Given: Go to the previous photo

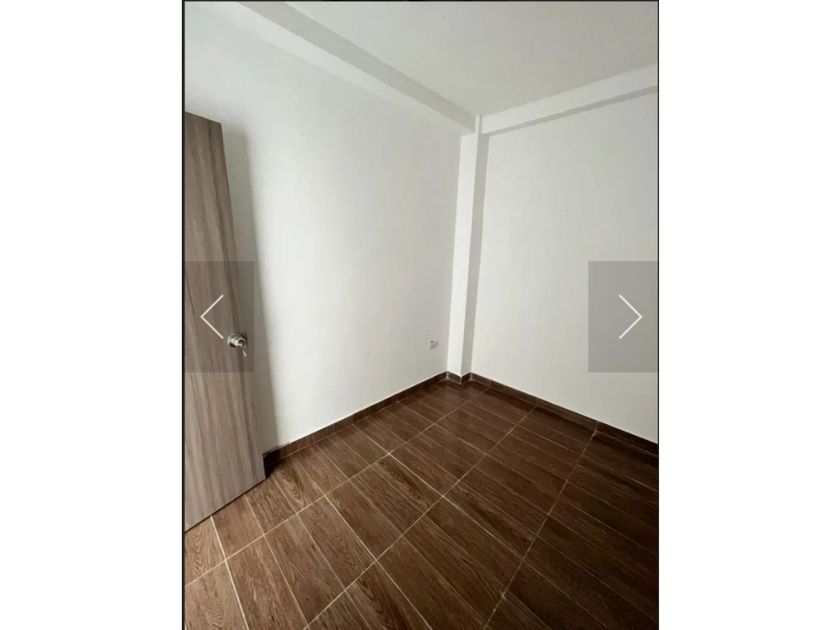Looking at the screenshot, I should point(213,317).
